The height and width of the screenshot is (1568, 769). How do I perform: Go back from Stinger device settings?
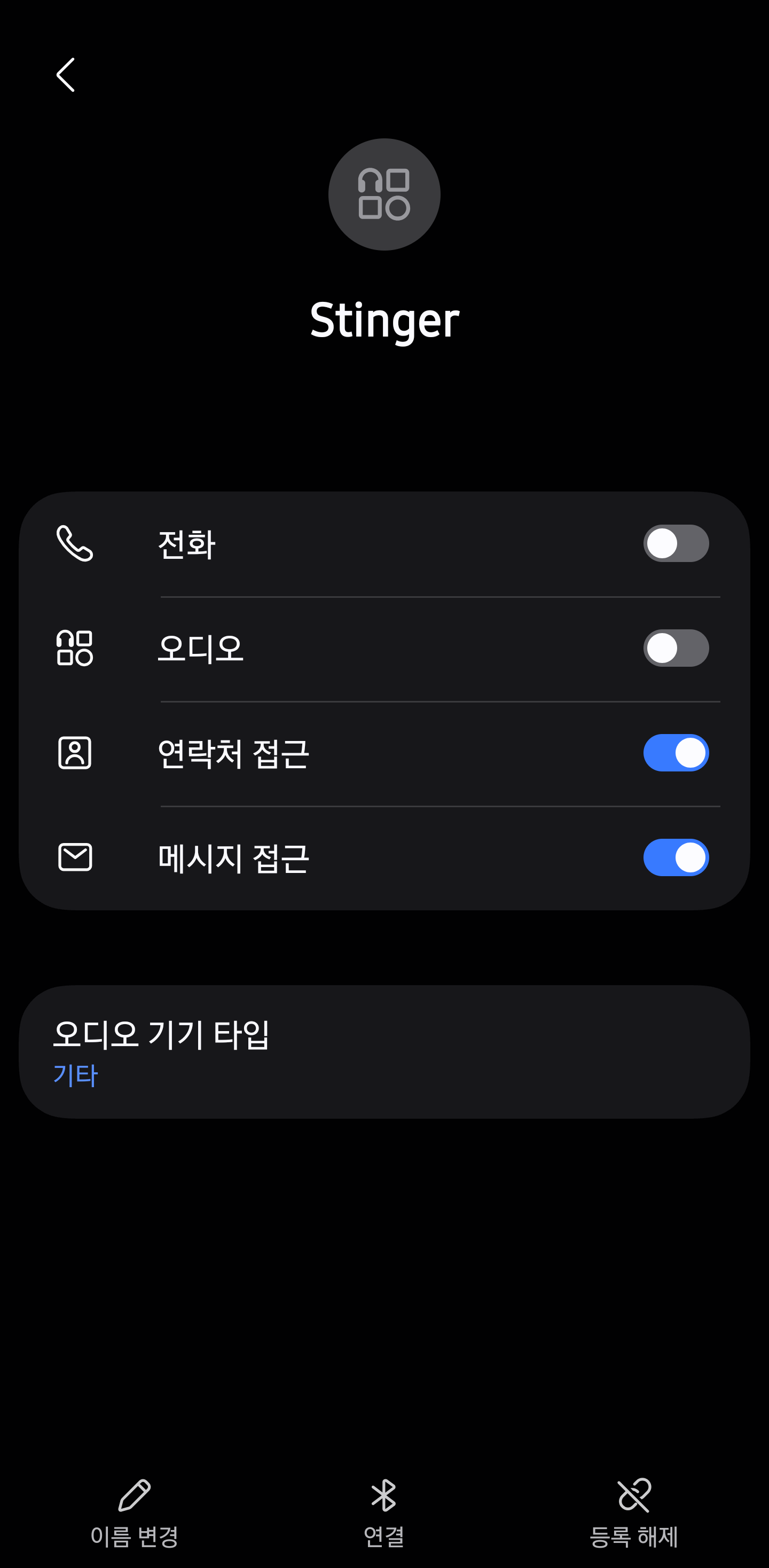(66, 75)
